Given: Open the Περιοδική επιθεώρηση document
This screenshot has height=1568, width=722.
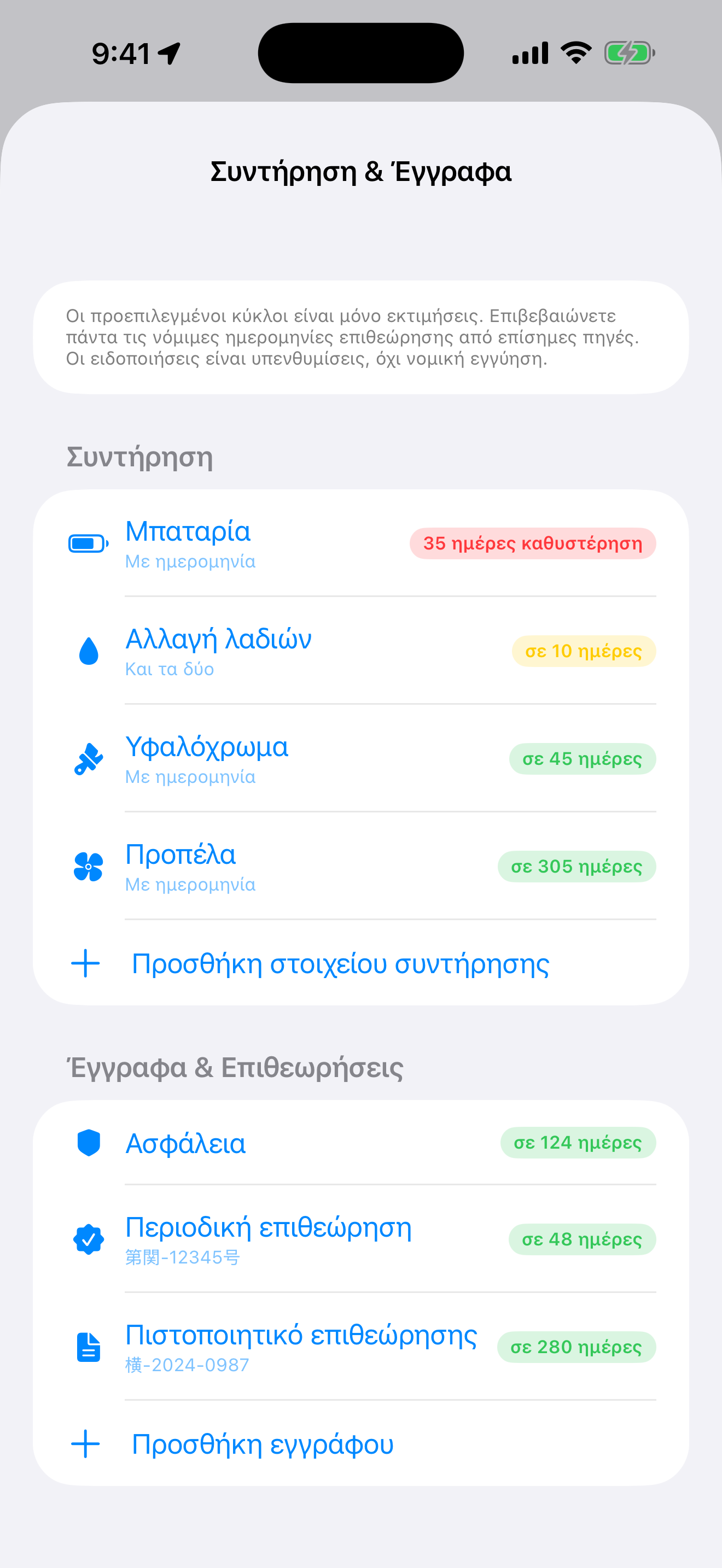Looking at the screenshot, I should coord(361,1239).
